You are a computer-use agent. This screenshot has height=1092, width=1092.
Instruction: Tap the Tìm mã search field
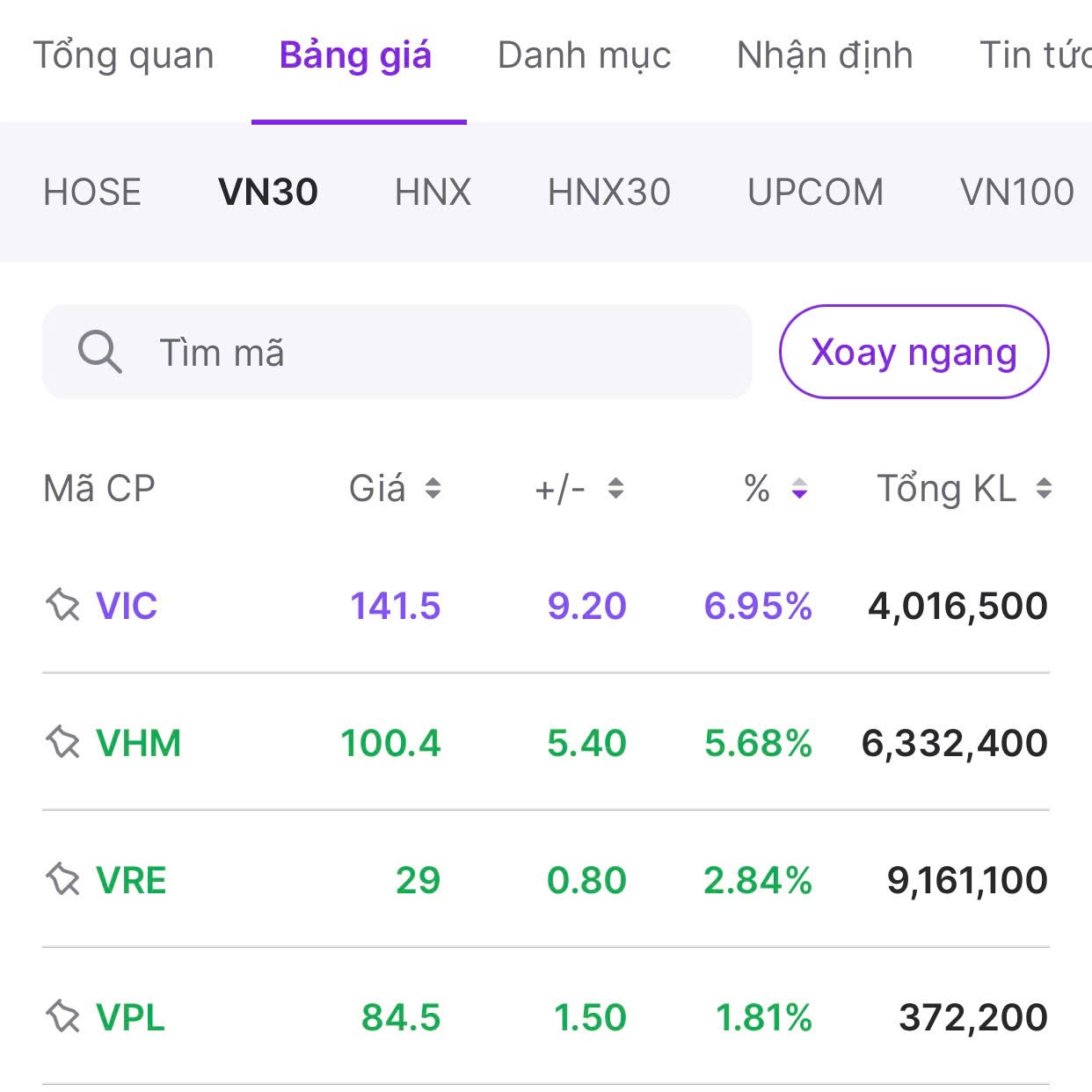pyautogui.click(x=397, y=352)
